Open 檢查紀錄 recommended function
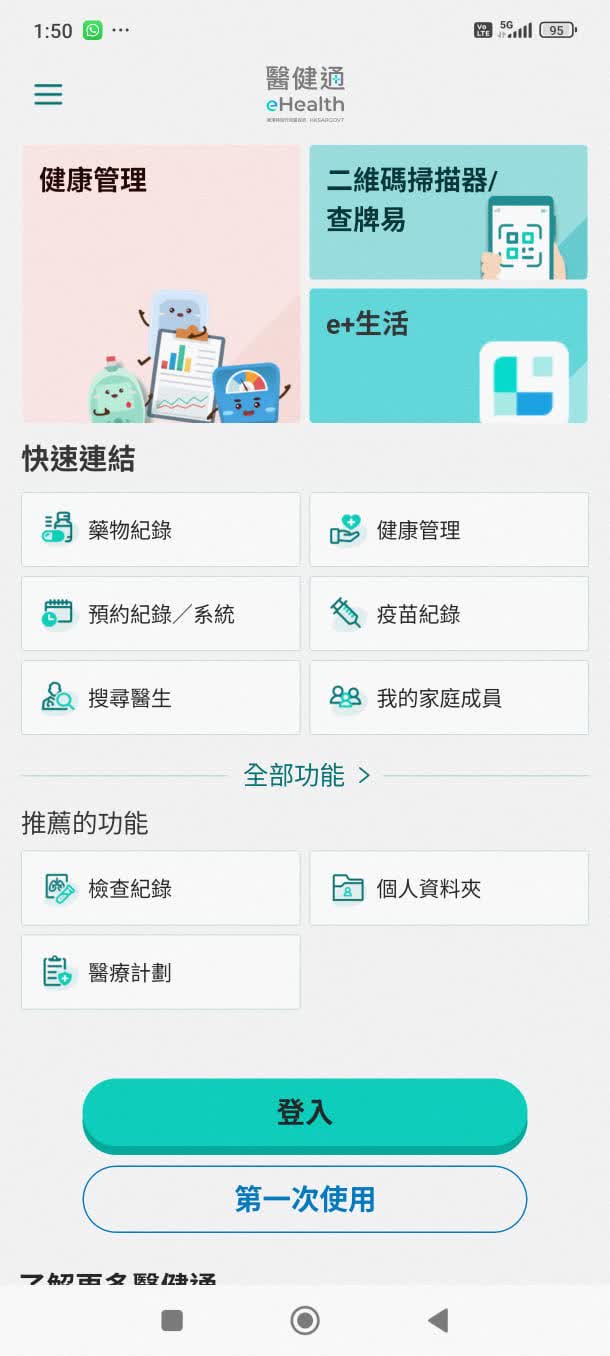This screenshot has width=610, height=1356. pos(161,888)
